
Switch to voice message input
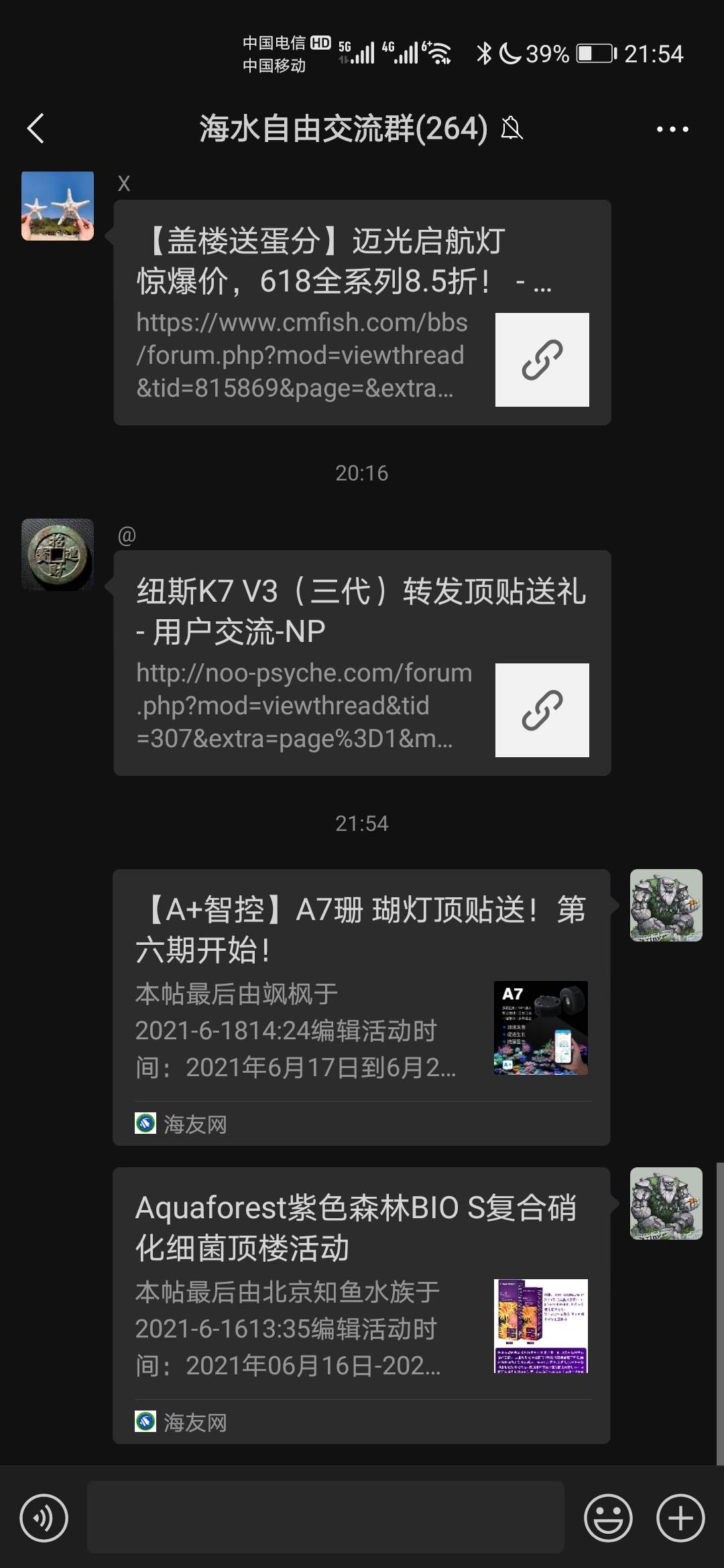pyautogui.click(x=44, y=1518)
